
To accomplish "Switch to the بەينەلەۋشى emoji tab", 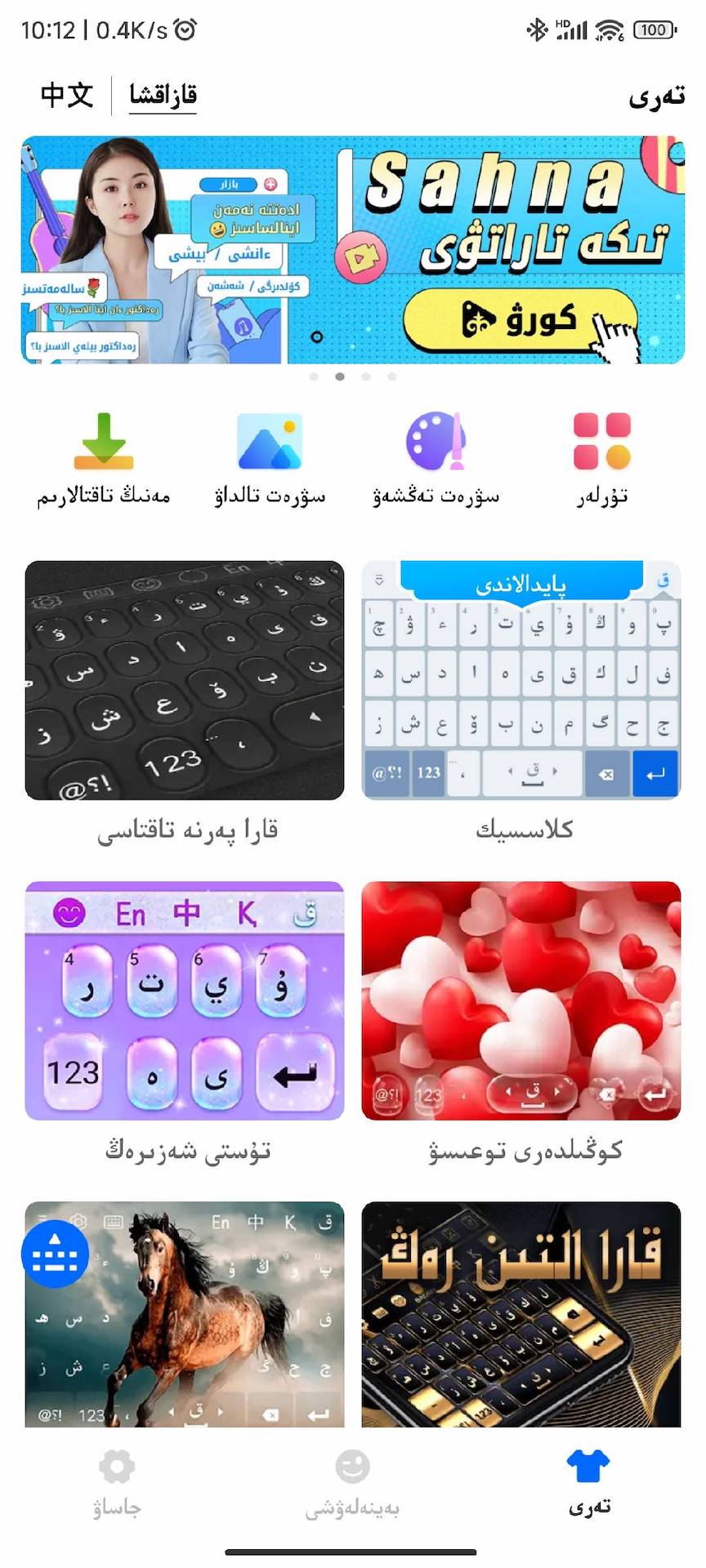I will pos(352,1482).
